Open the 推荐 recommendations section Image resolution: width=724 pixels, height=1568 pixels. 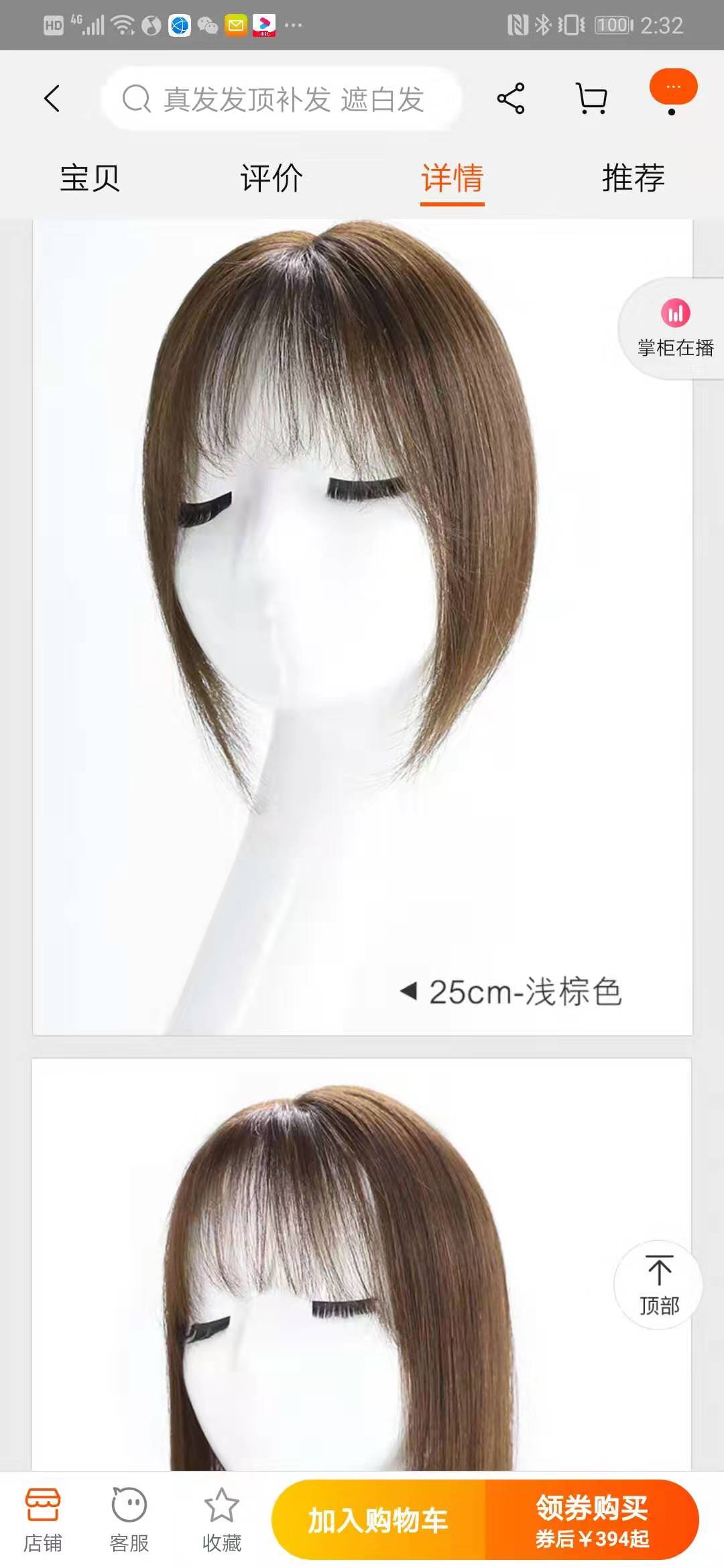[x=632, y=178]
